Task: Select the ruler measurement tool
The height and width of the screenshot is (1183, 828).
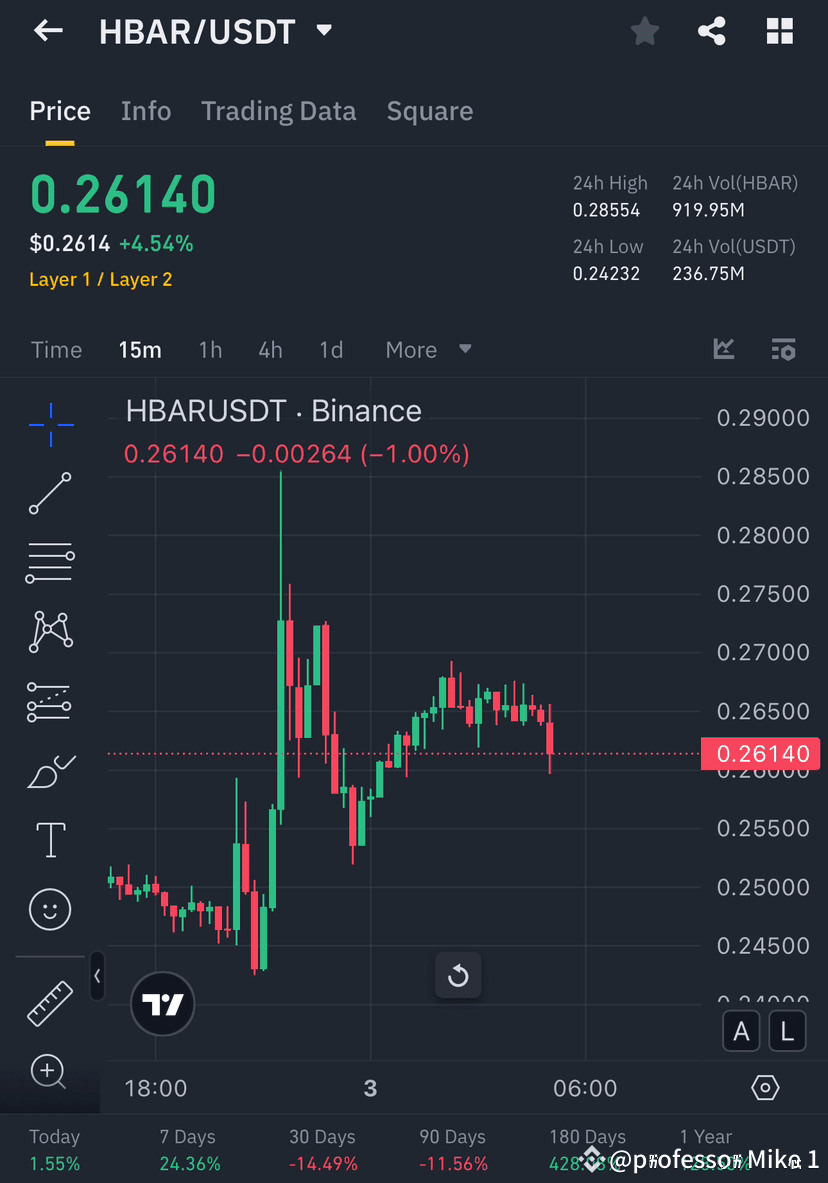Action: pos(50,1003)
